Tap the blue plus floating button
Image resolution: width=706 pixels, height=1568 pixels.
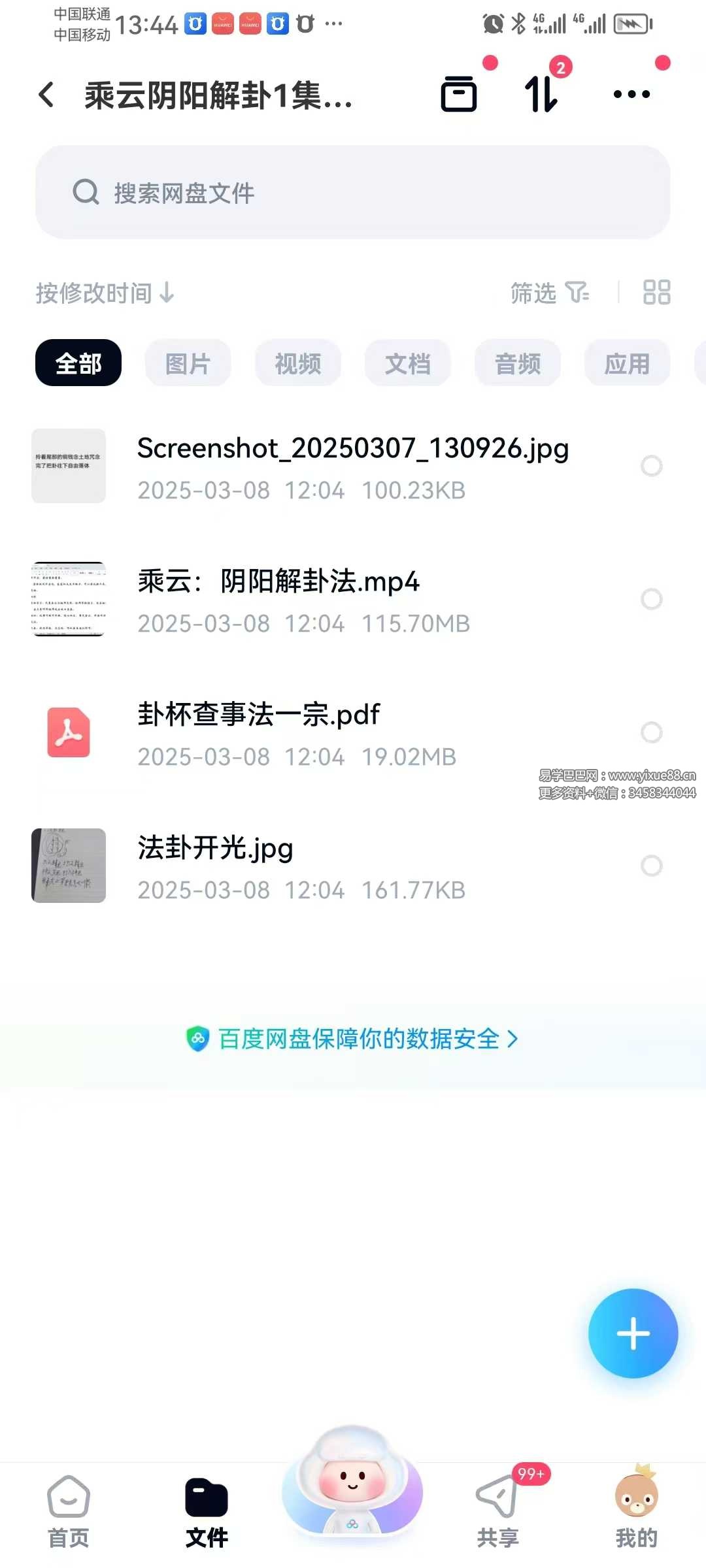633,1333
